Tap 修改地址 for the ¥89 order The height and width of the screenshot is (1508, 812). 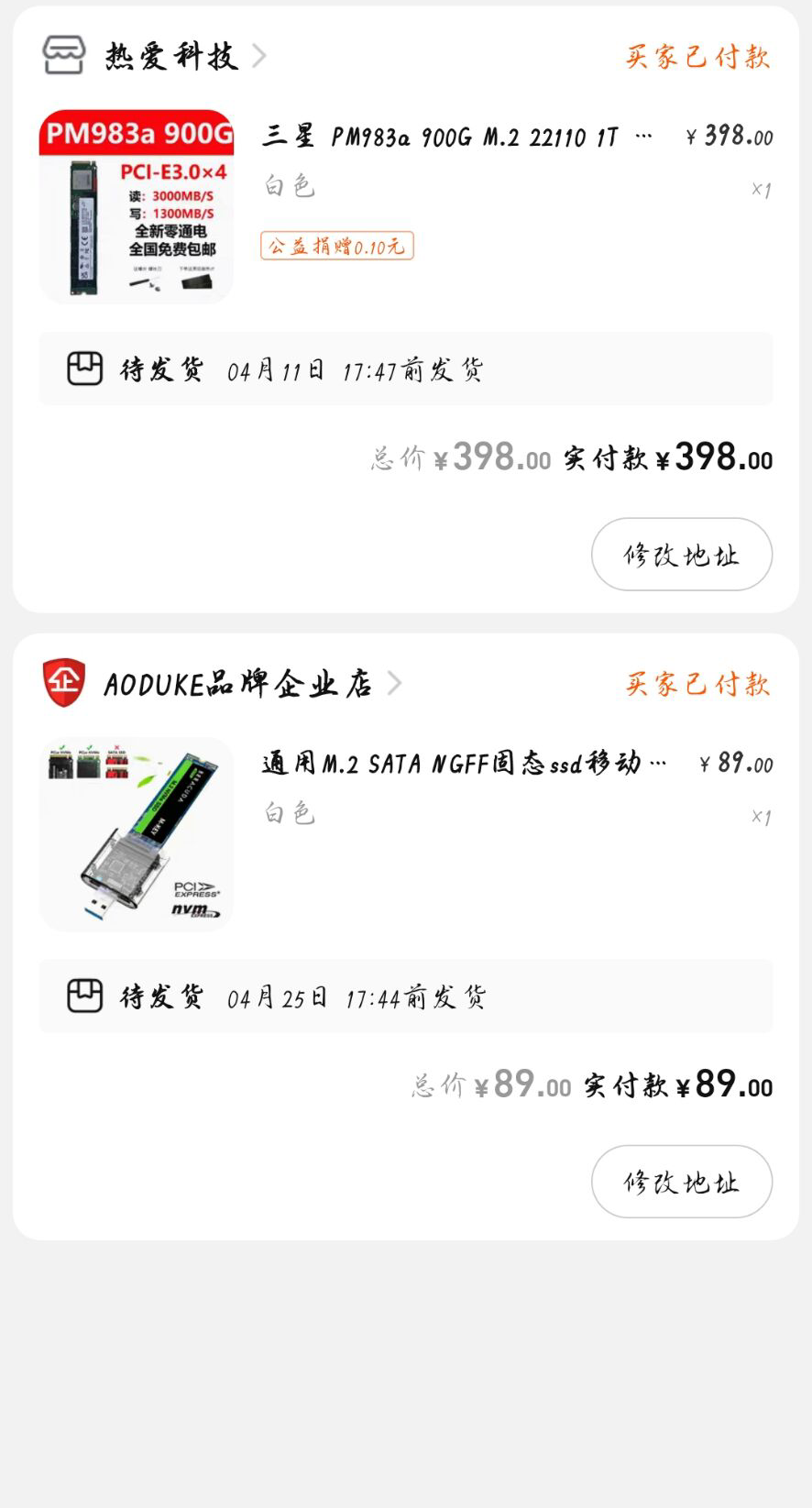[681, 1182]
